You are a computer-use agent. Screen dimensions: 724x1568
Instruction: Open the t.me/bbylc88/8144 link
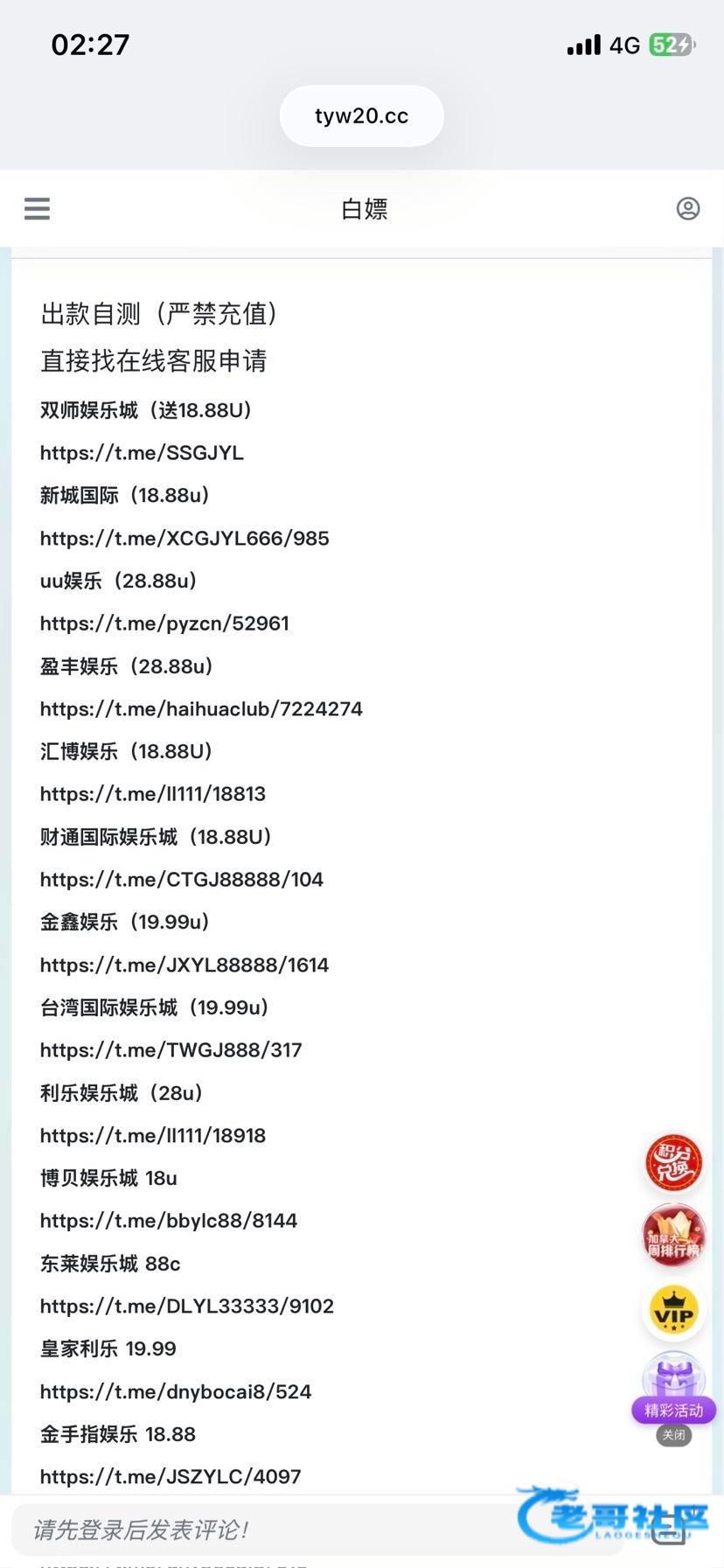tap(169, 1221)
